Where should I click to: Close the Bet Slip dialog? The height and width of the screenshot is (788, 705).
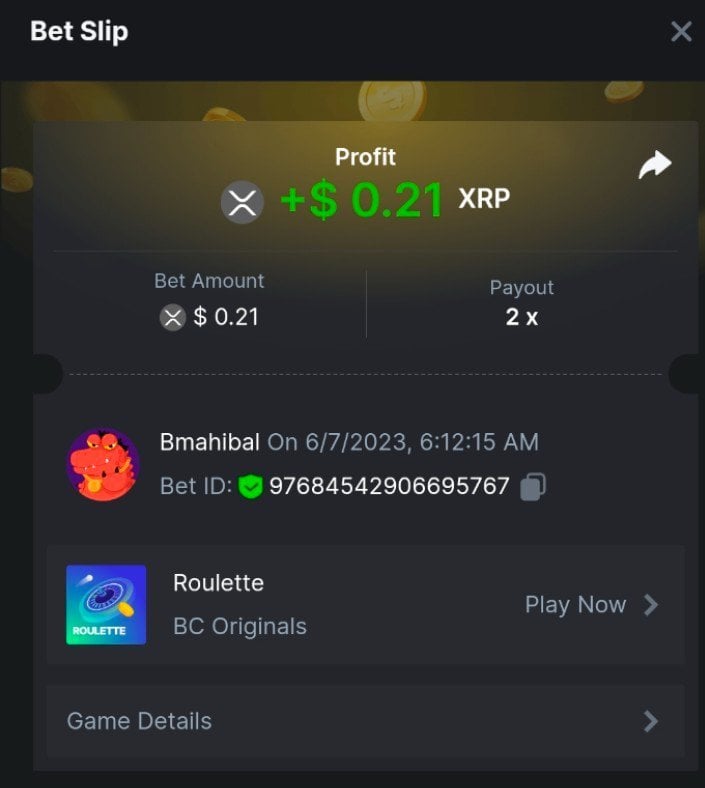[x=681, y=32]
